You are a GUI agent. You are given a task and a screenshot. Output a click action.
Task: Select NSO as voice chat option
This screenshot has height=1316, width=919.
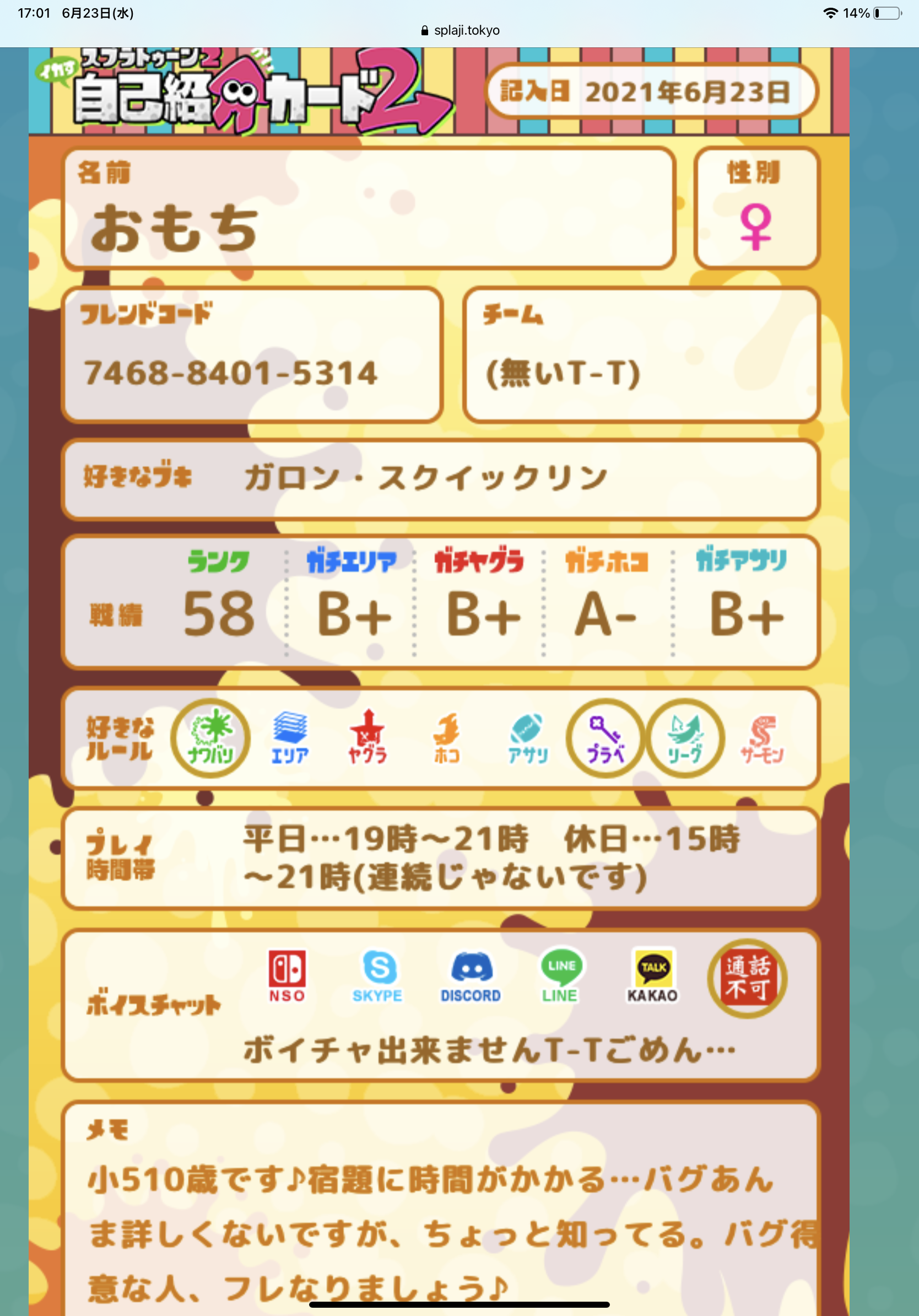[287, 976]
